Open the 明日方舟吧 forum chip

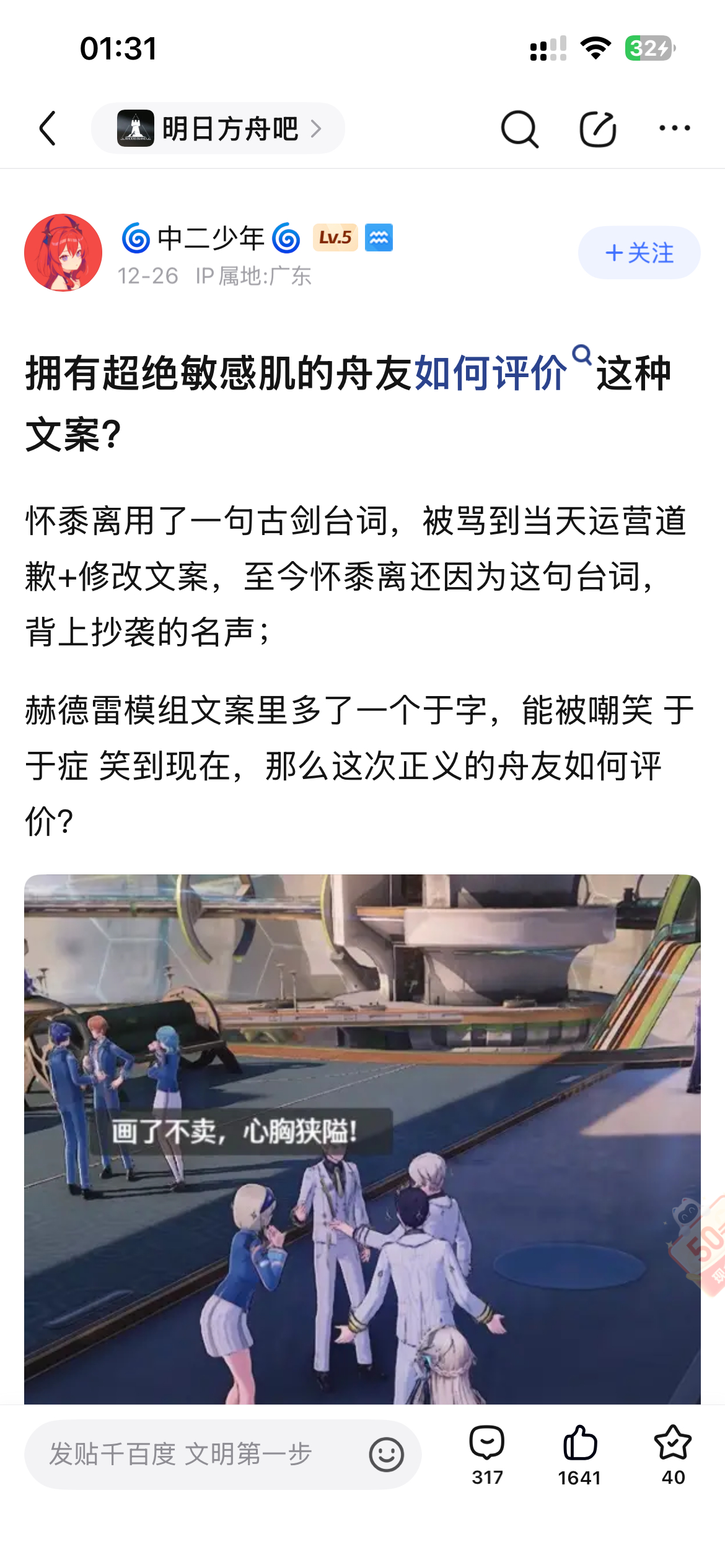click(217, 128)
